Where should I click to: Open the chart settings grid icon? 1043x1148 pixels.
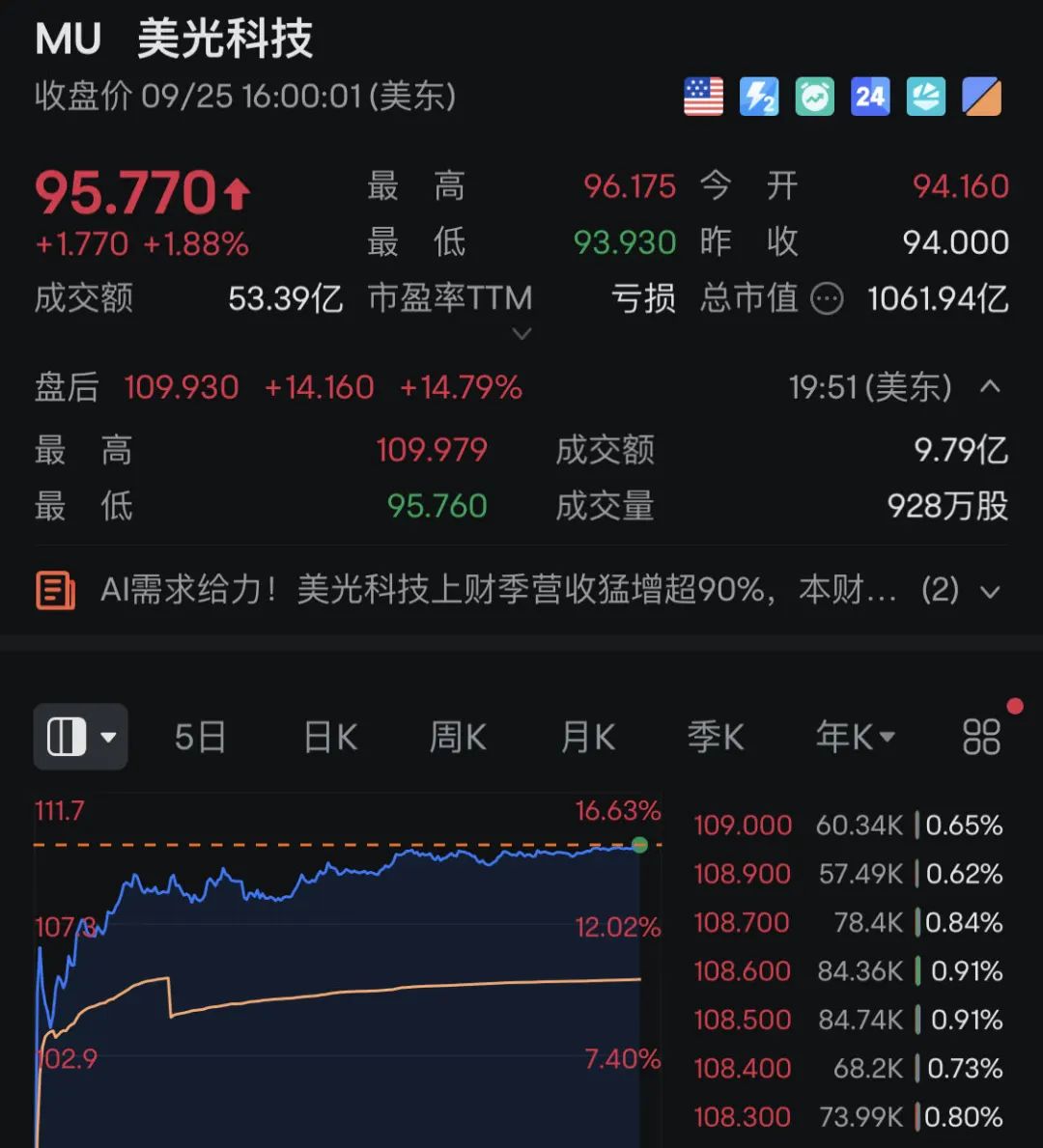981,737
